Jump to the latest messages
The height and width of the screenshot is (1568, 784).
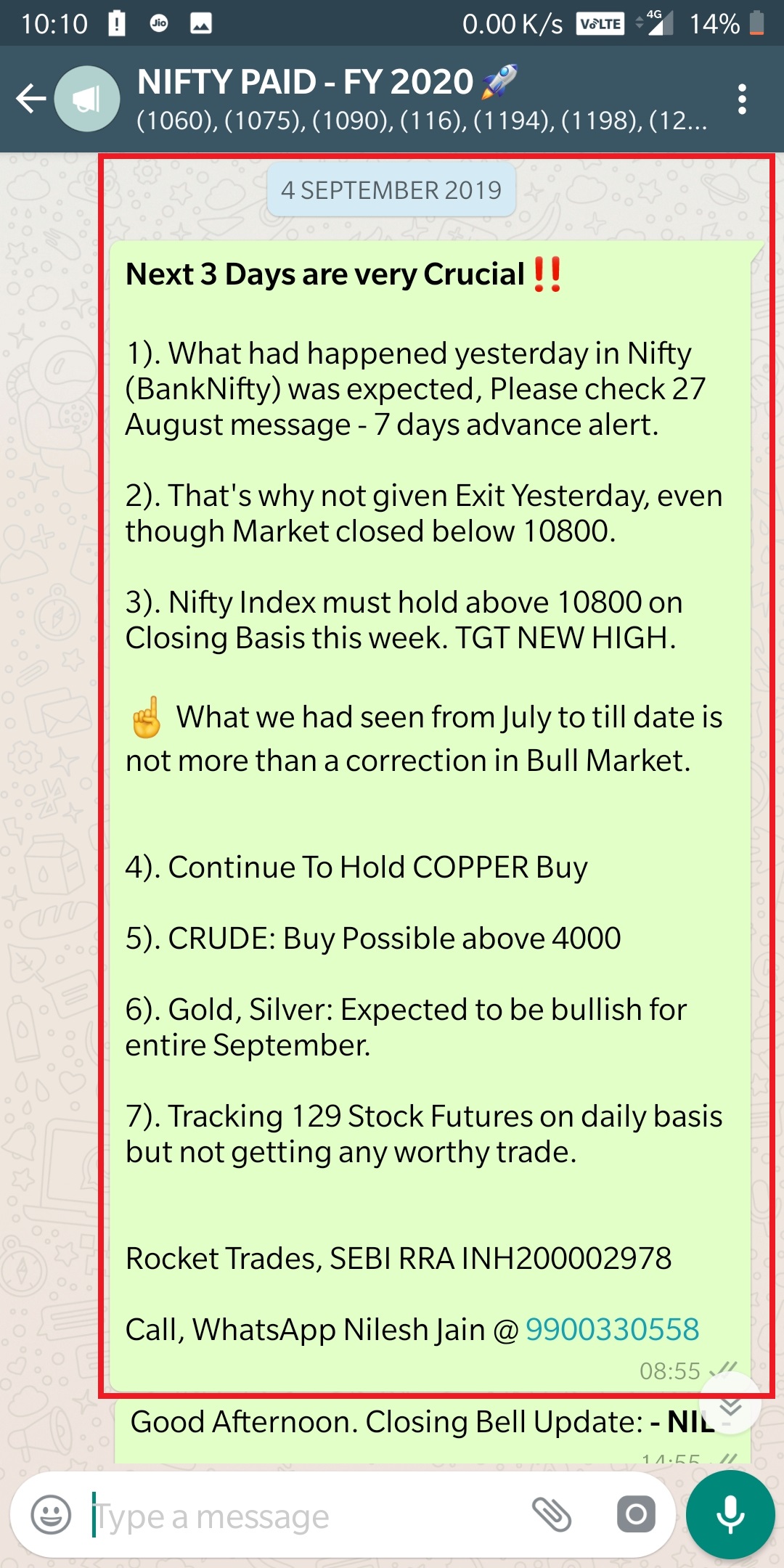pyautogui.click(x=730, y=1405)
